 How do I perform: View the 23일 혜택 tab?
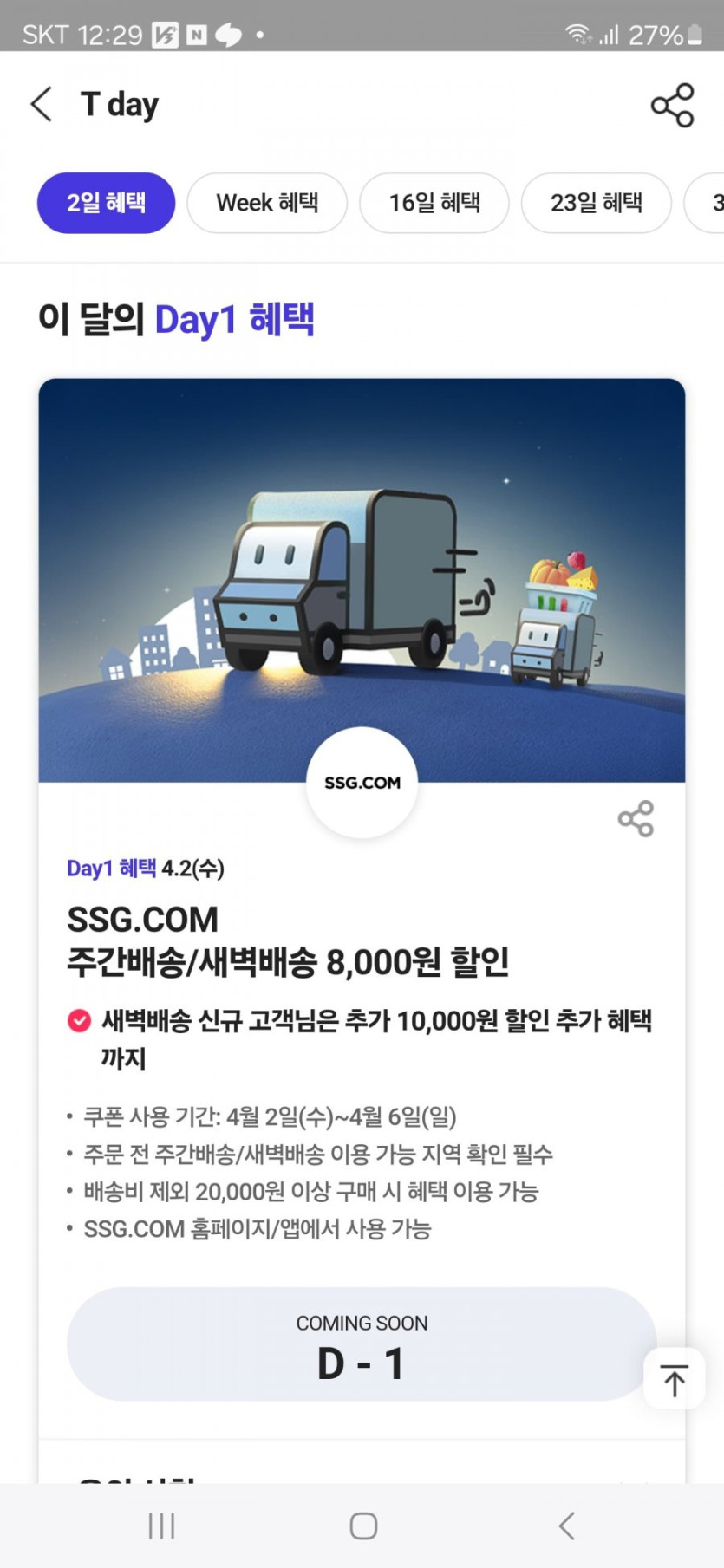pyautogui.click(x=596, y=203)
